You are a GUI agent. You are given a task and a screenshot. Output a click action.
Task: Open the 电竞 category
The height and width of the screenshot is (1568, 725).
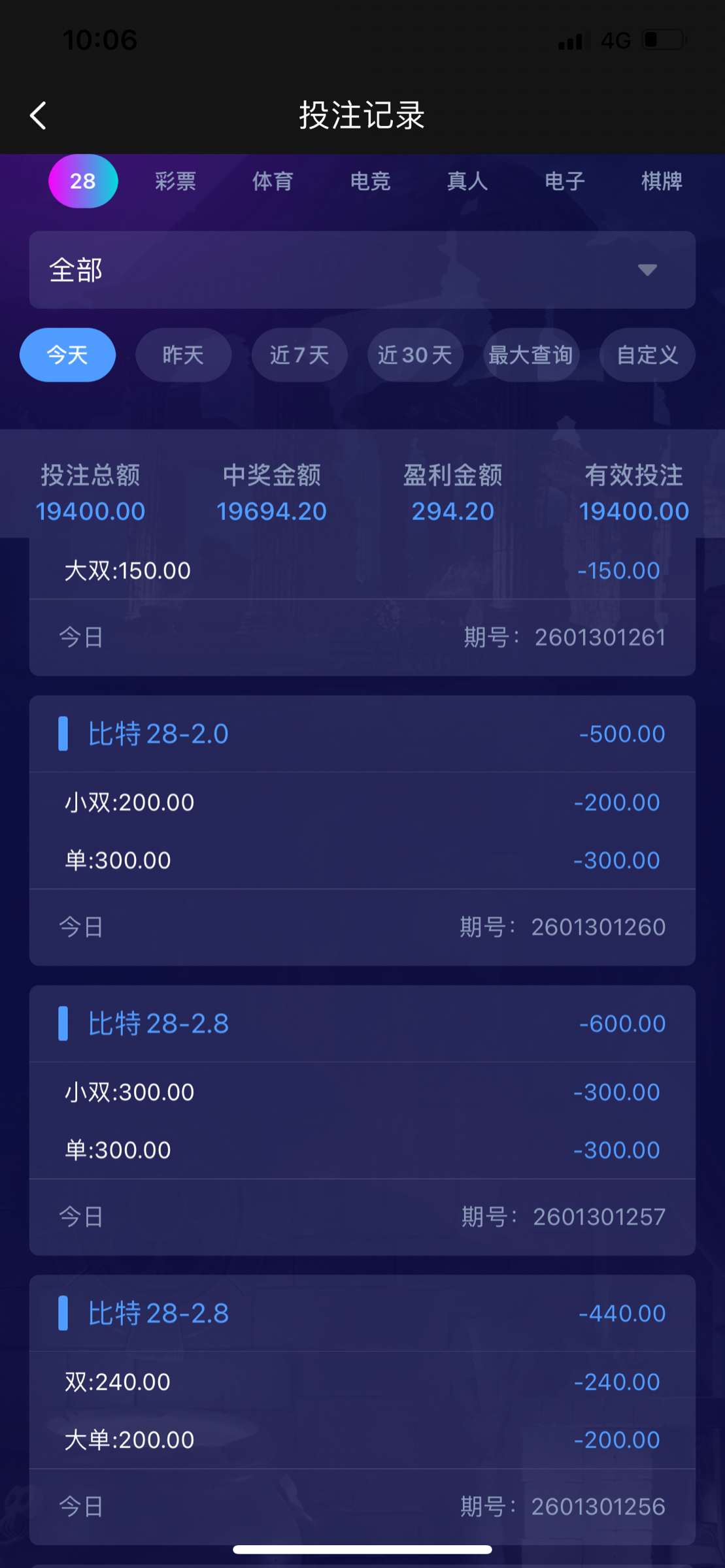point(369,182)
